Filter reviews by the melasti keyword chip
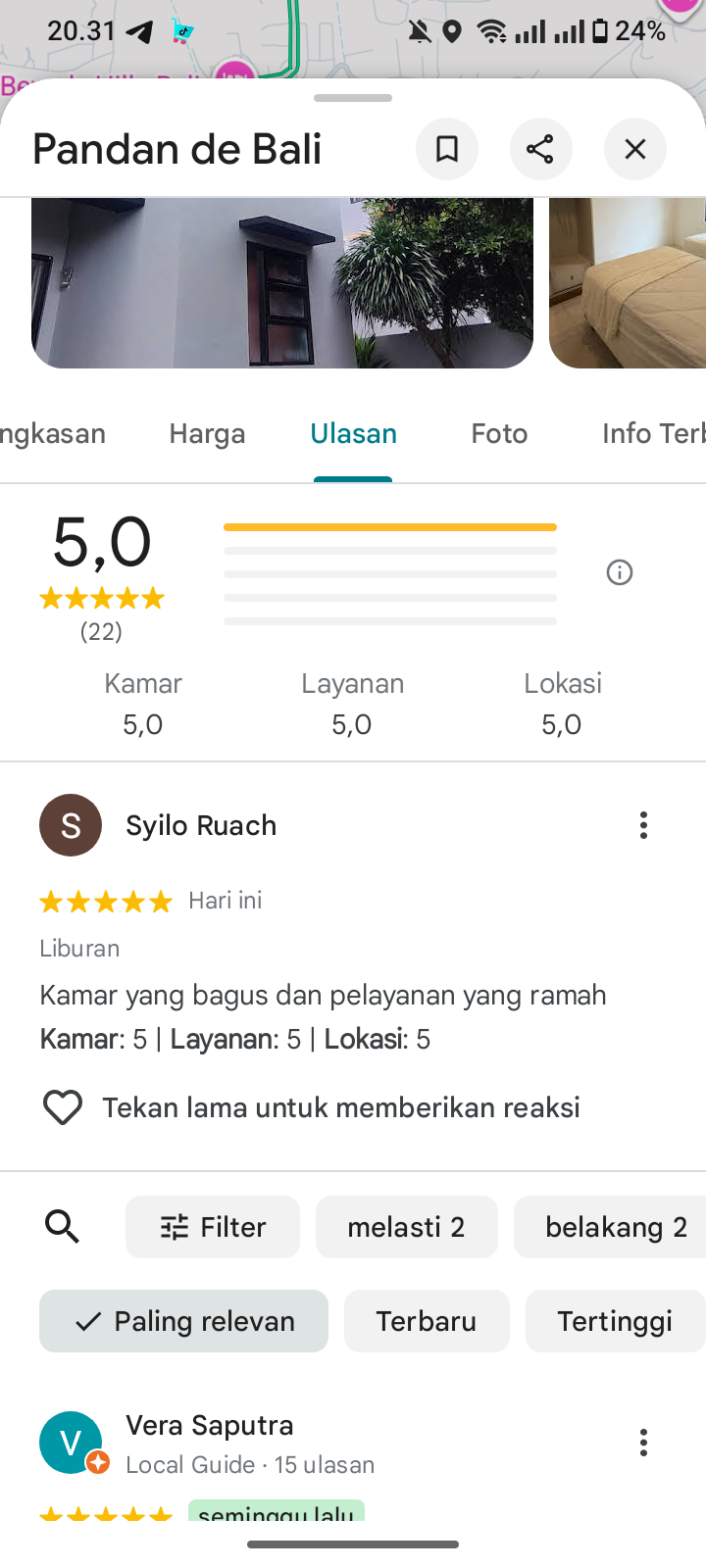 coord(406,1227)
